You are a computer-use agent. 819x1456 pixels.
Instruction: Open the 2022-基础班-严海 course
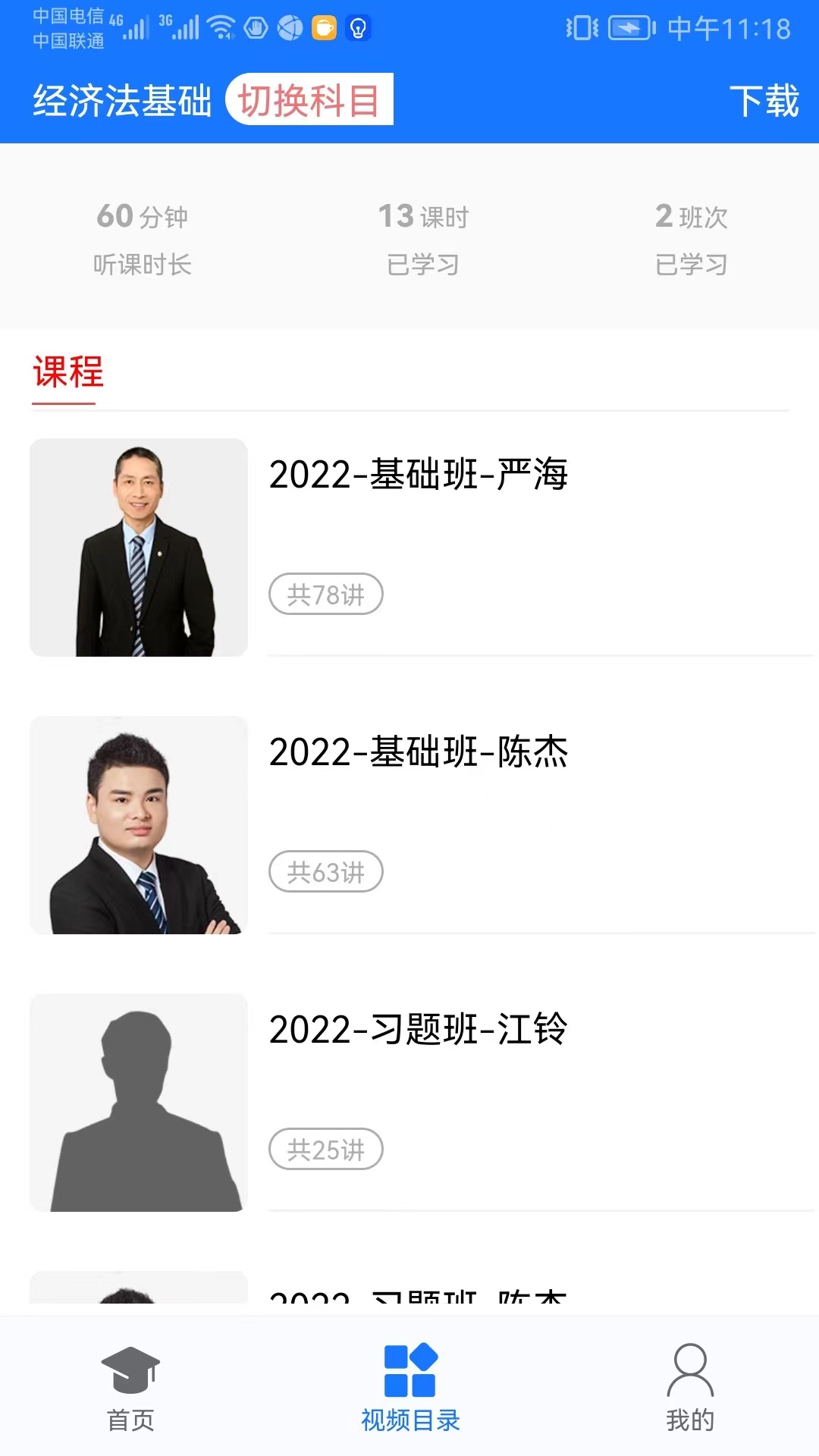pos(418,475)
